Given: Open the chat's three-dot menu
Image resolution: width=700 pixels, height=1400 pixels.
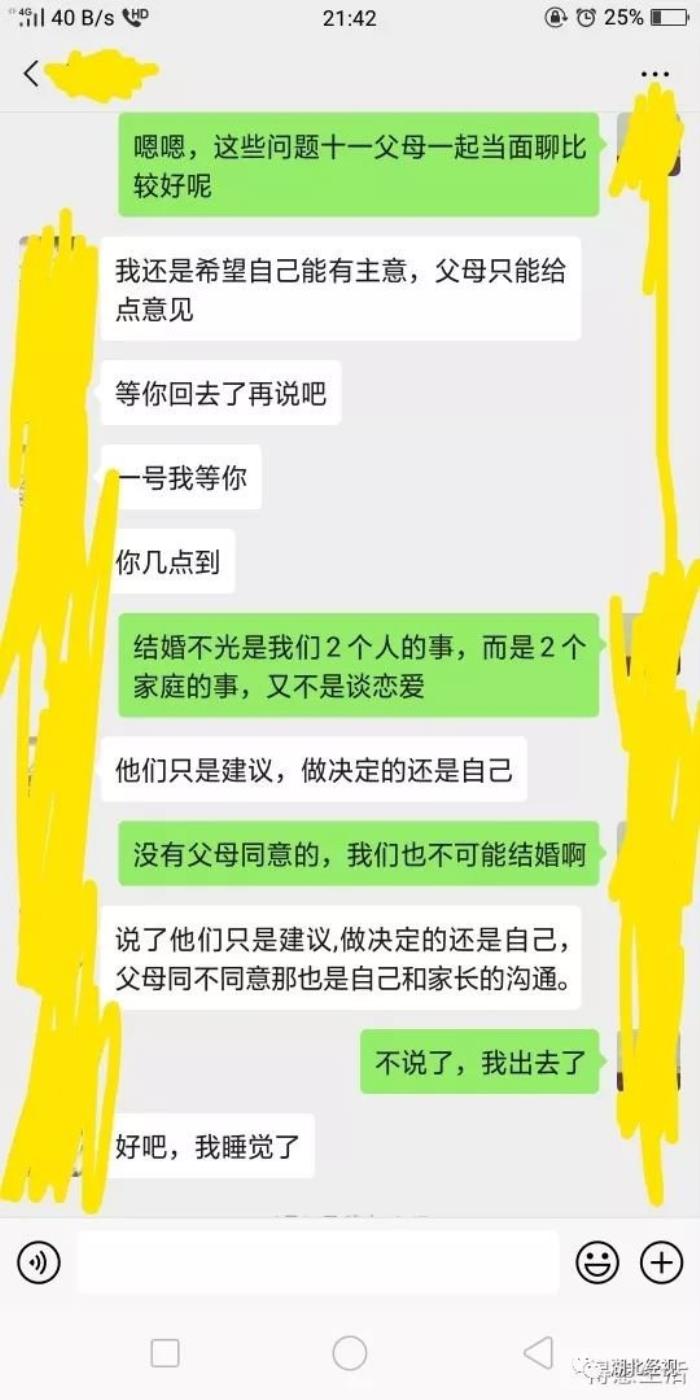Looking at the screenshot, I should [654, 75].
